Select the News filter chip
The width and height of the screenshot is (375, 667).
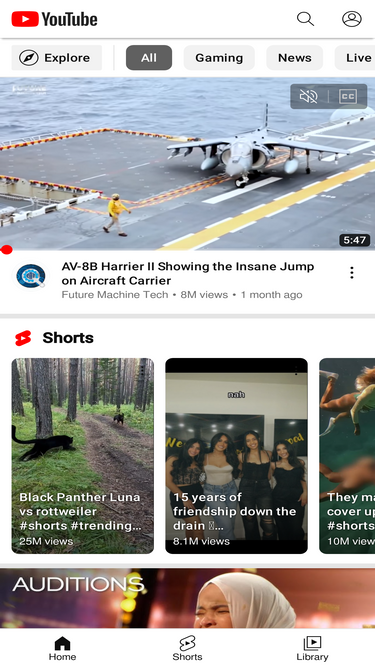(x=295, y=58)
